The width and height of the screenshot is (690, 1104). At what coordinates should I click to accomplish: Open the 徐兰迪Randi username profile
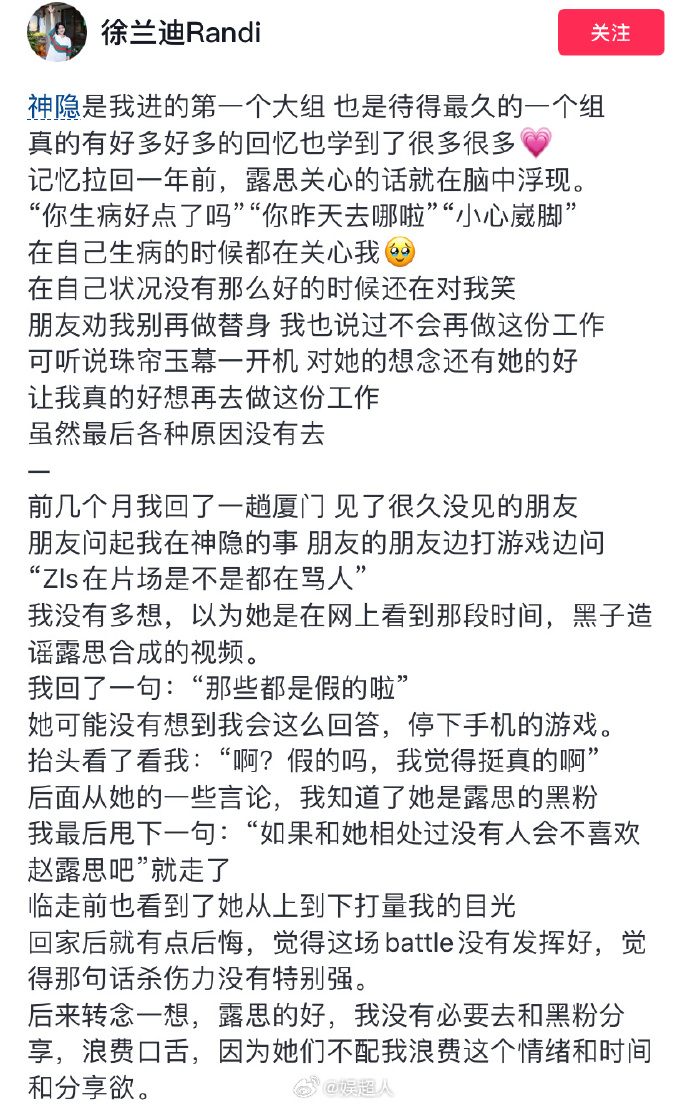tap(181, 33)
